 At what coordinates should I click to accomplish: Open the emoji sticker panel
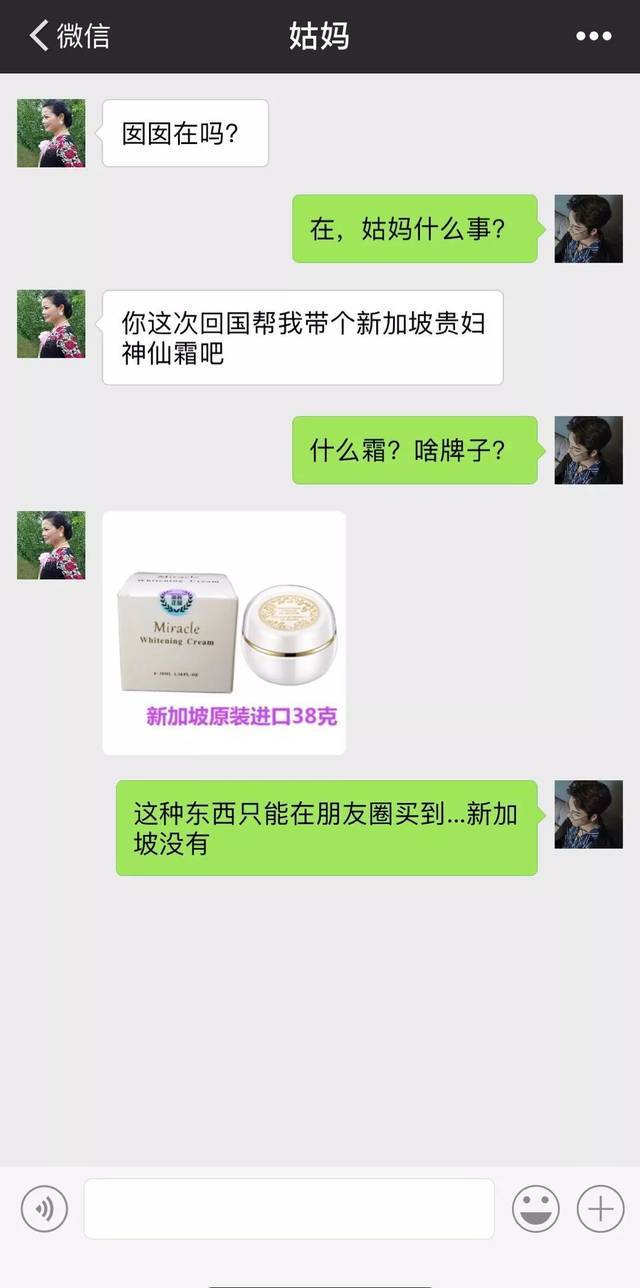[536, 1209]
